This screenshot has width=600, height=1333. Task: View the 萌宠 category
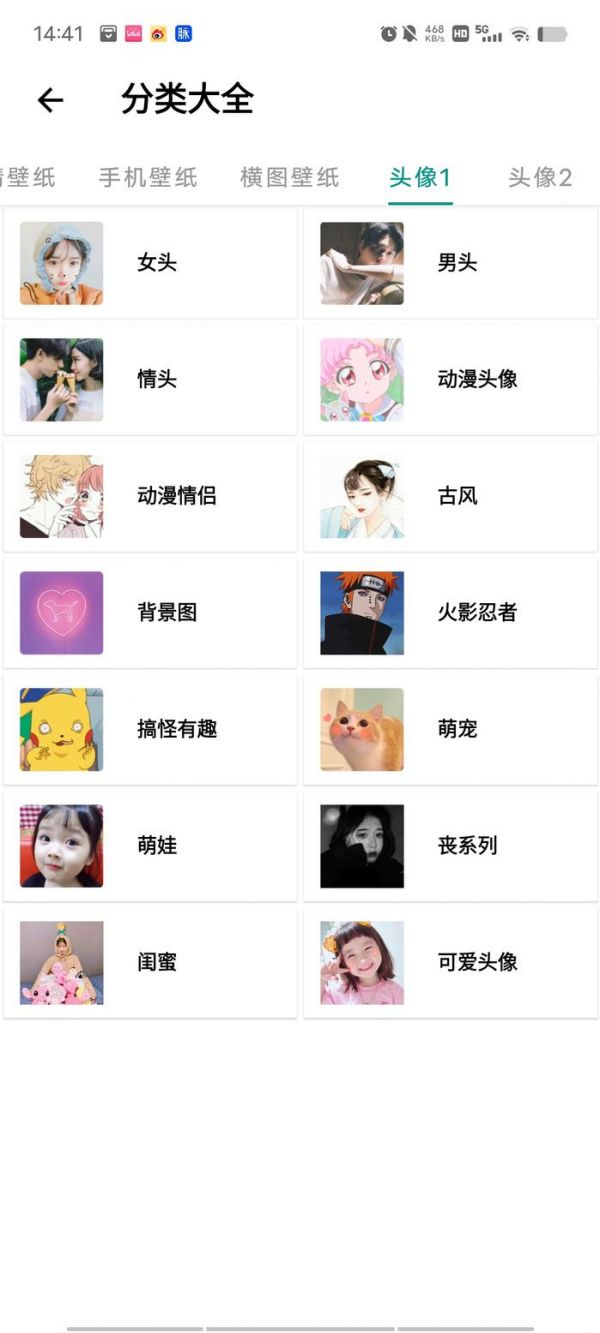coord(450,729)
